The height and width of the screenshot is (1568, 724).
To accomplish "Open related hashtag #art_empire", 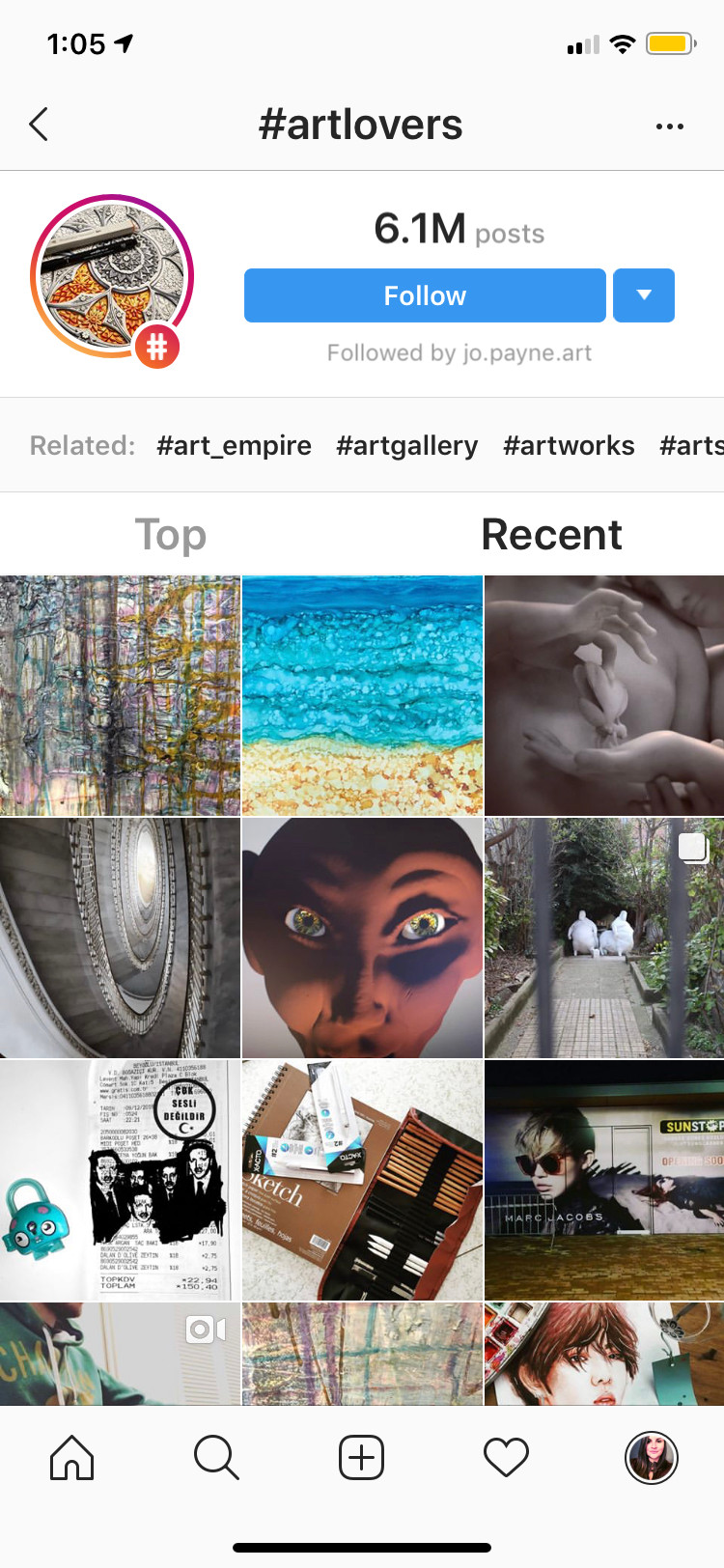I will pyautogui.click(x=235, y=445).
